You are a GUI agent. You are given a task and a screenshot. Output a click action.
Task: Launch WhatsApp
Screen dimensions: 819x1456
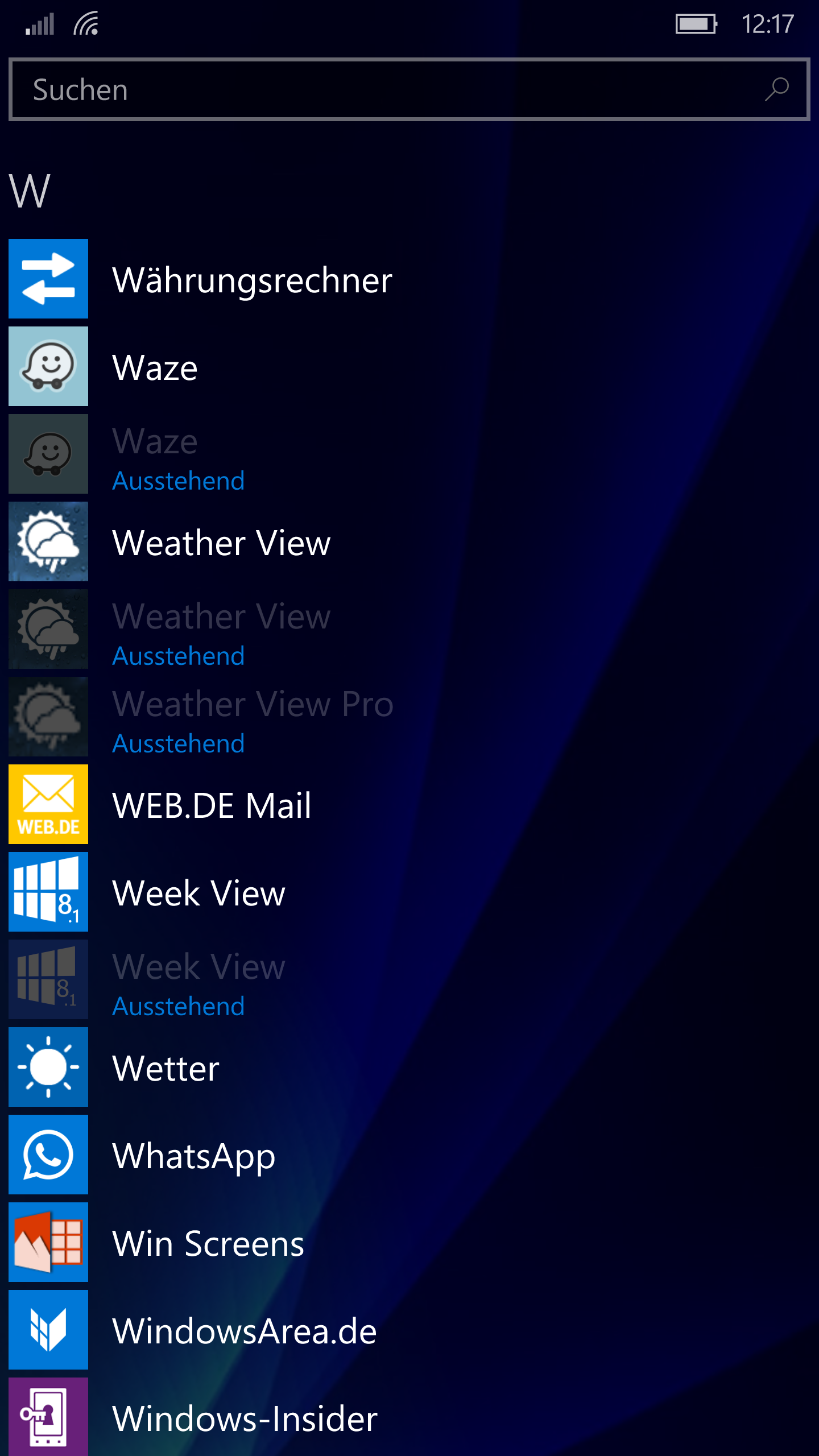[409, 1155]
